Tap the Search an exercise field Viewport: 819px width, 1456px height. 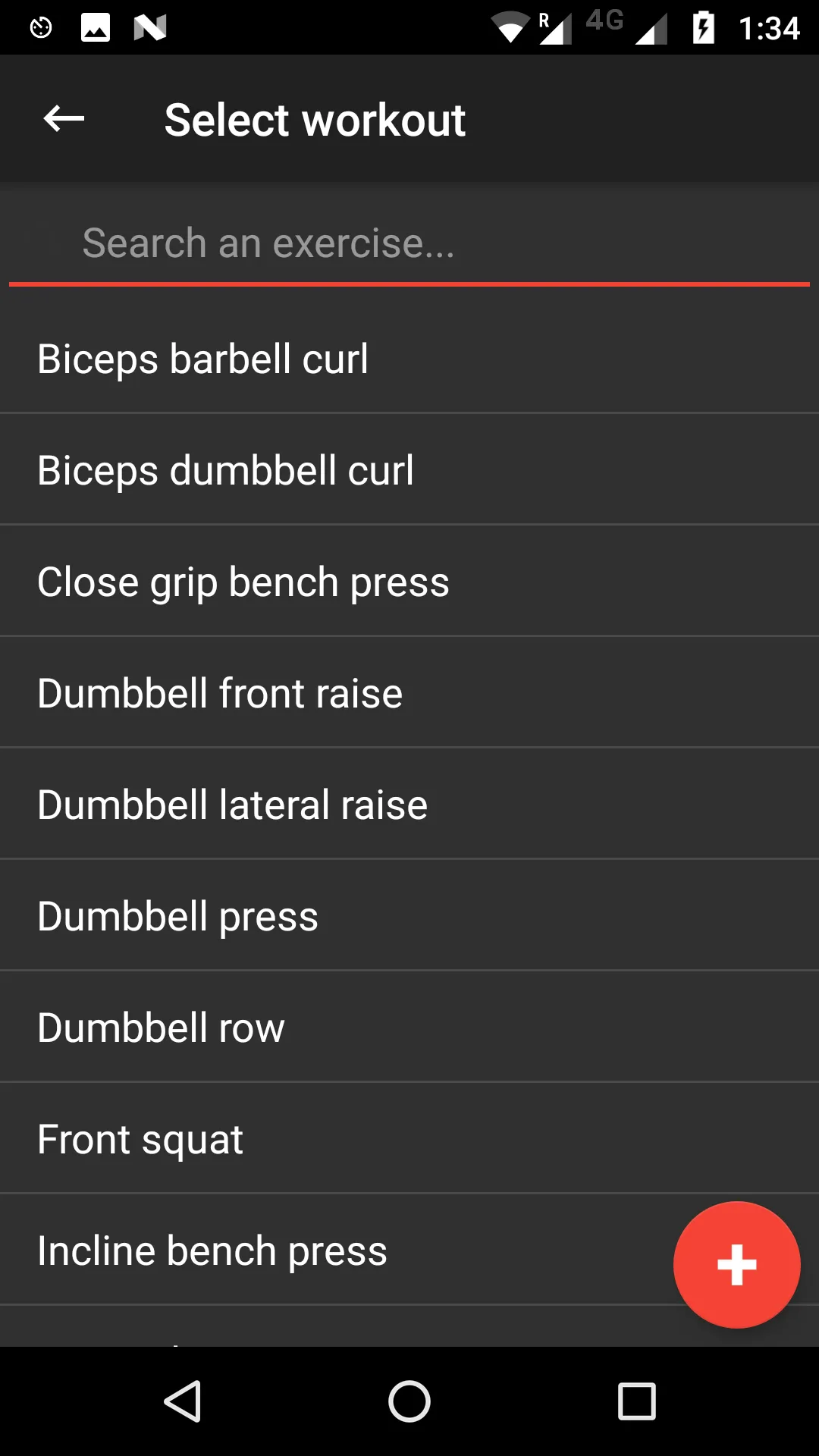[x=409, y=244]
